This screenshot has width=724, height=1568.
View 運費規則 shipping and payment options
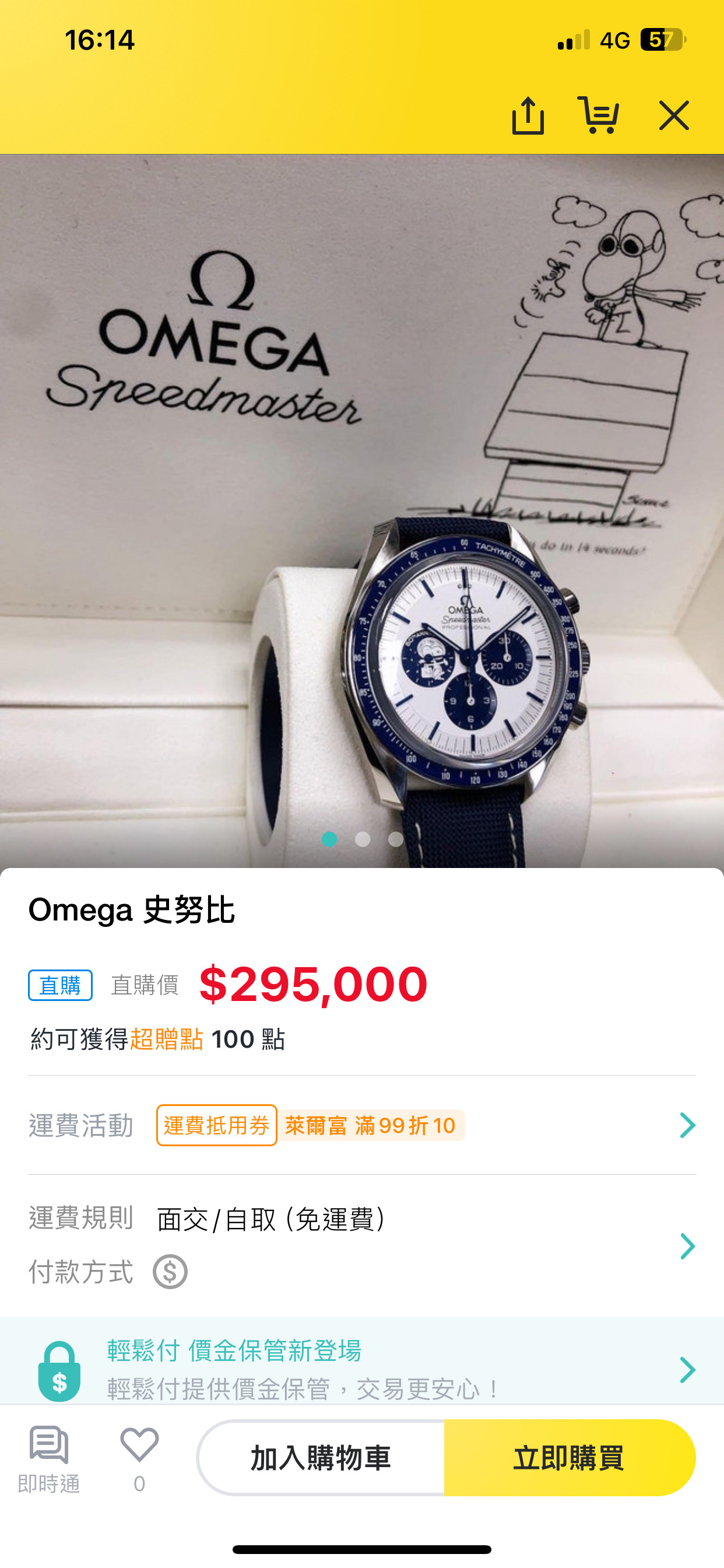point(687,1246)
